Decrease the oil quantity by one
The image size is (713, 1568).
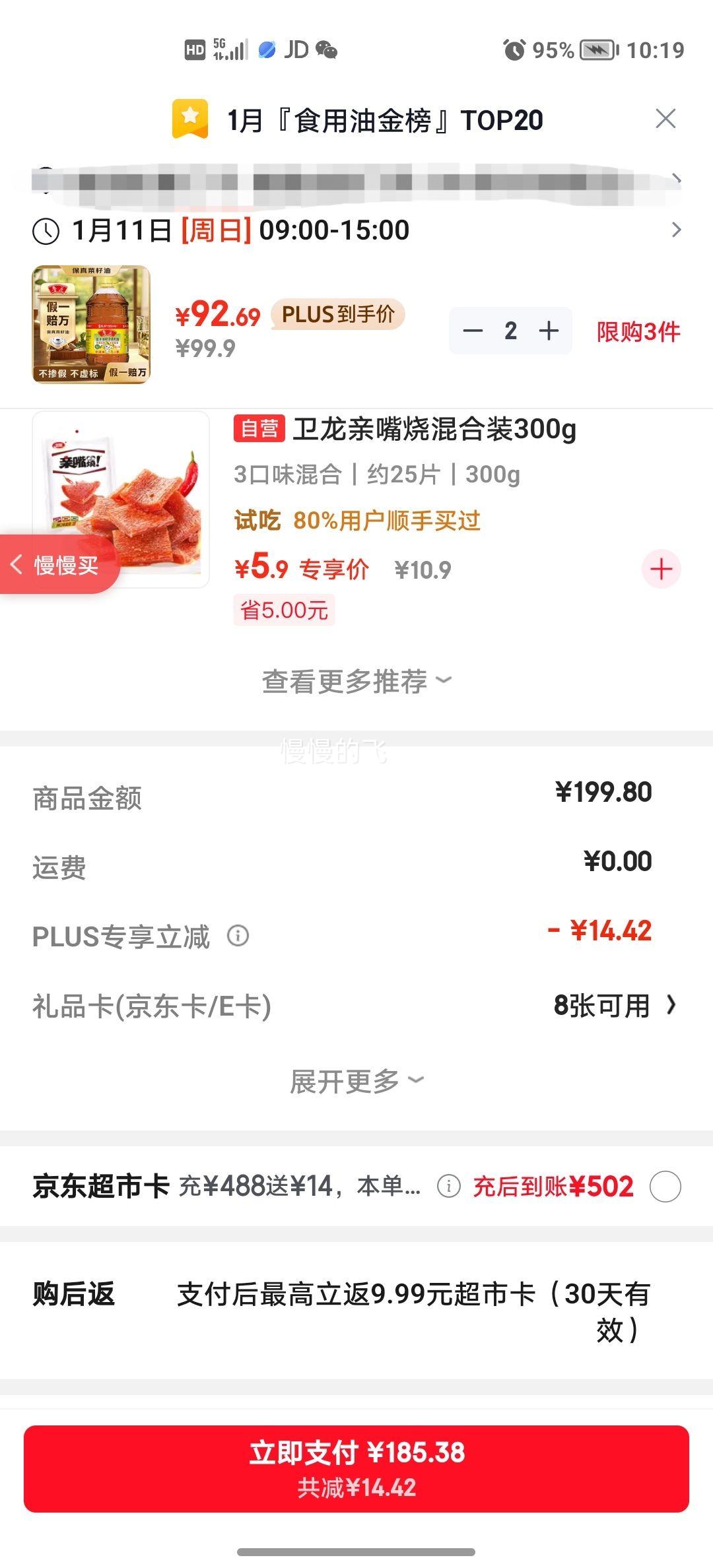pos(473,331)
